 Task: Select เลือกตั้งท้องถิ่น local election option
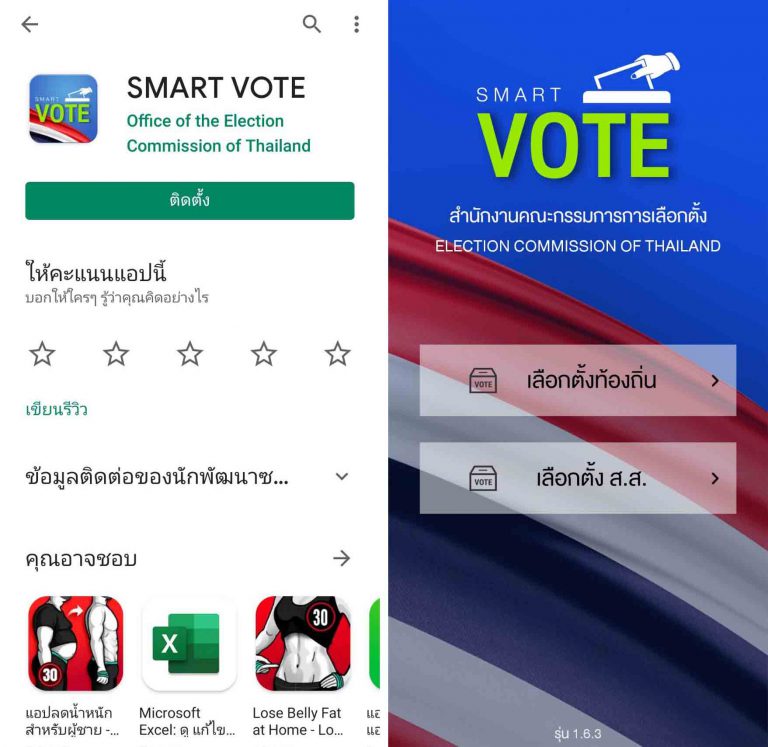[578, 381]
